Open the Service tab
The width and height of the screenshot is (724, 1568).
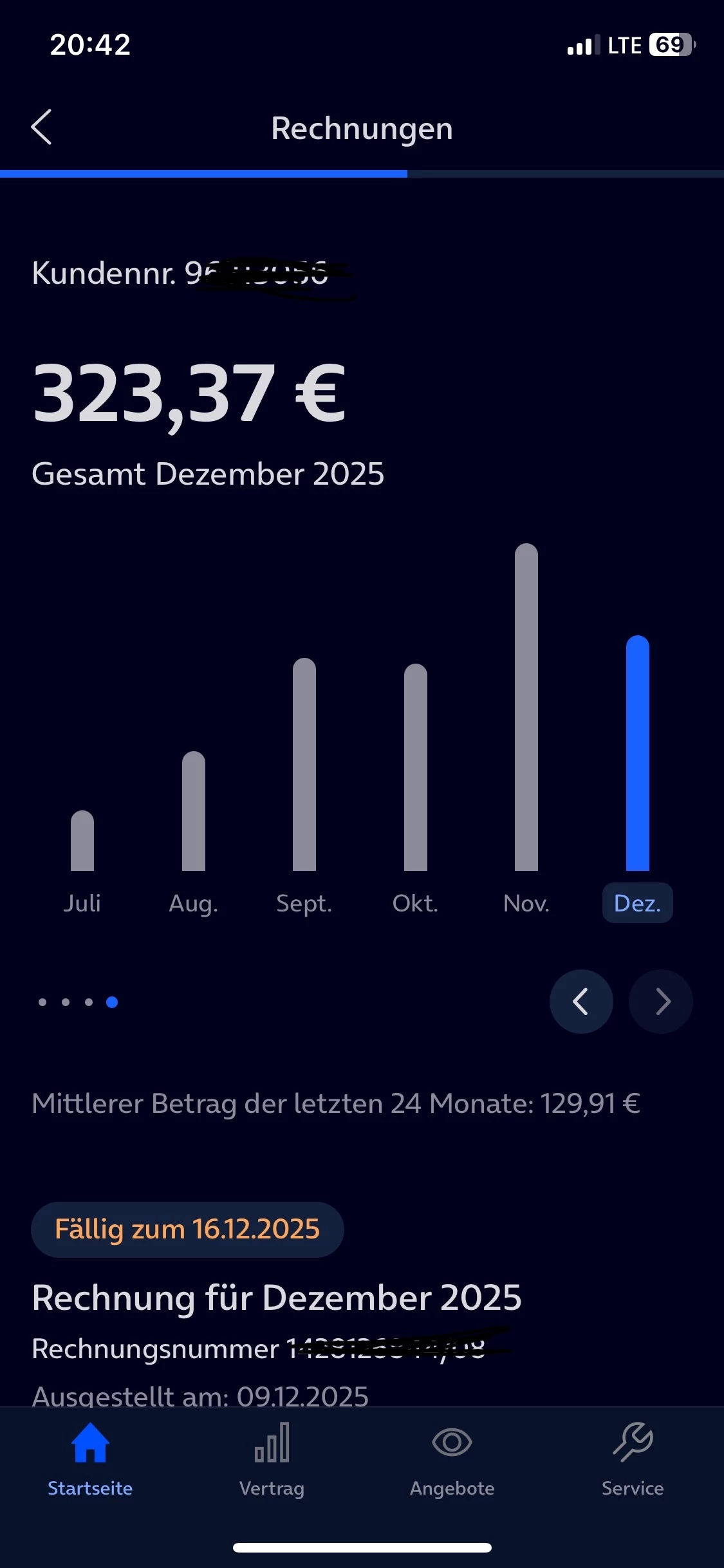click(633, 1459)
